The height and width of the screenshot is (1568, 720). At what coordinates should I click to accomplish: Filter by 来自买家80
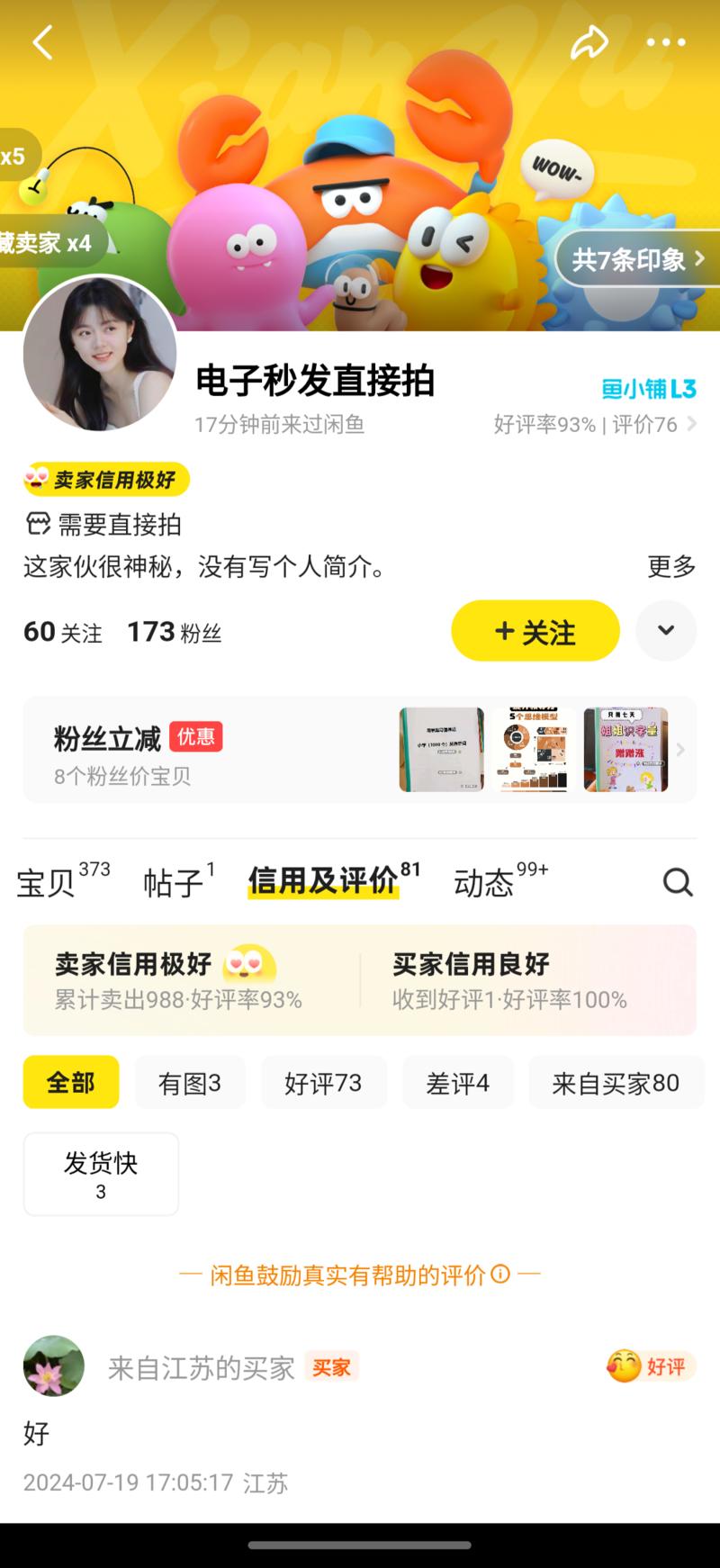point(616,1083)
